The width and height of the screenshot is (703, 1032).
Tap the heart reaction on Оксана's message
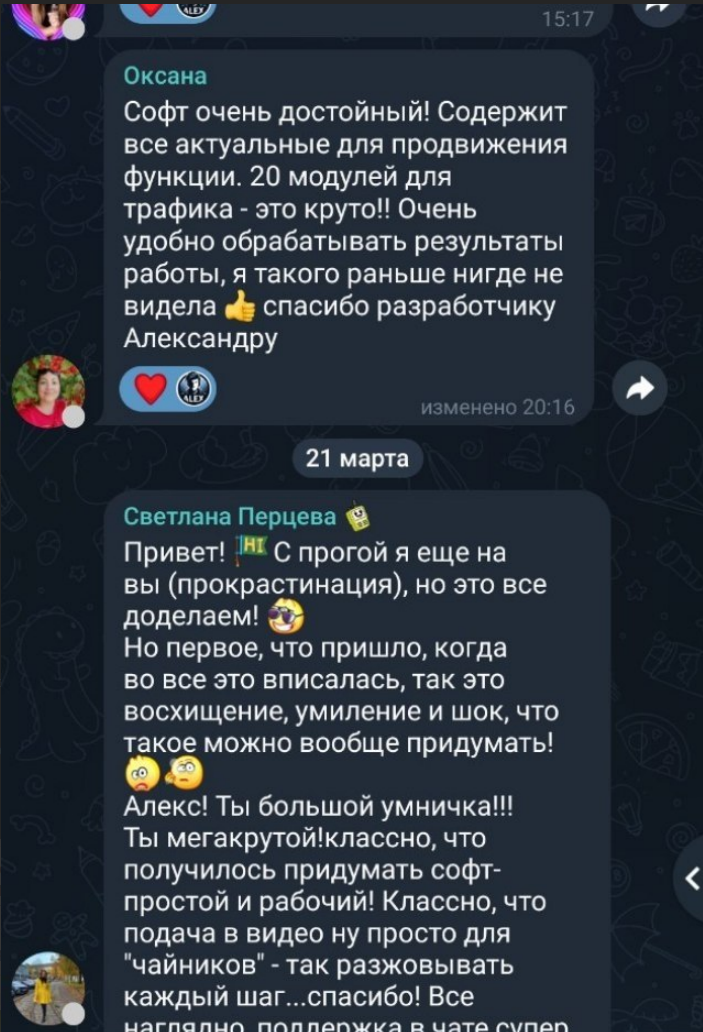click(151, 389)
